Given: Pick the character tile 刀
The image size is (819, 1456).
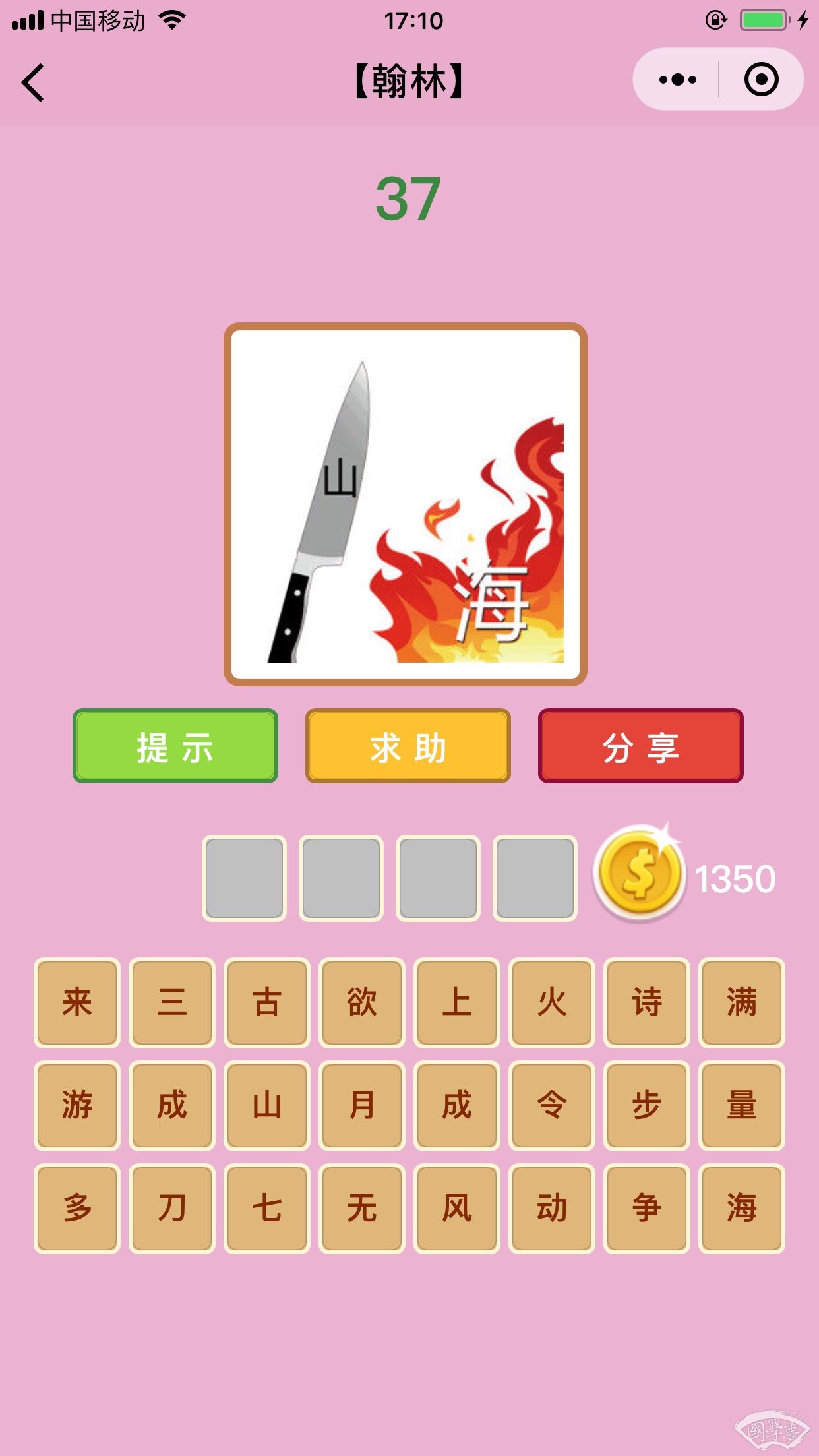Looking at the screenshot, I should [172, 1208].
